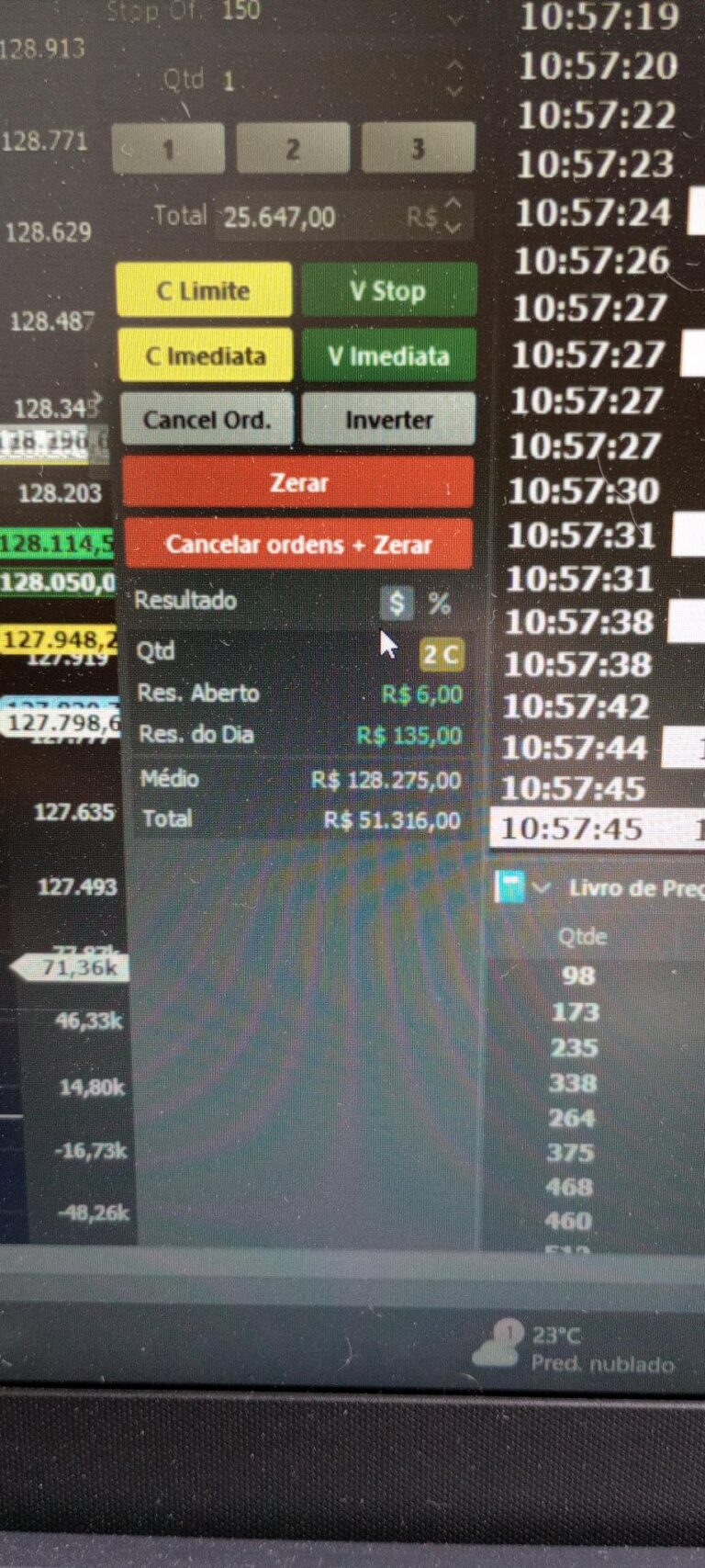Sell at market with V Imediata
This screenshot has height=1568, width=705.
click(388, 355)
